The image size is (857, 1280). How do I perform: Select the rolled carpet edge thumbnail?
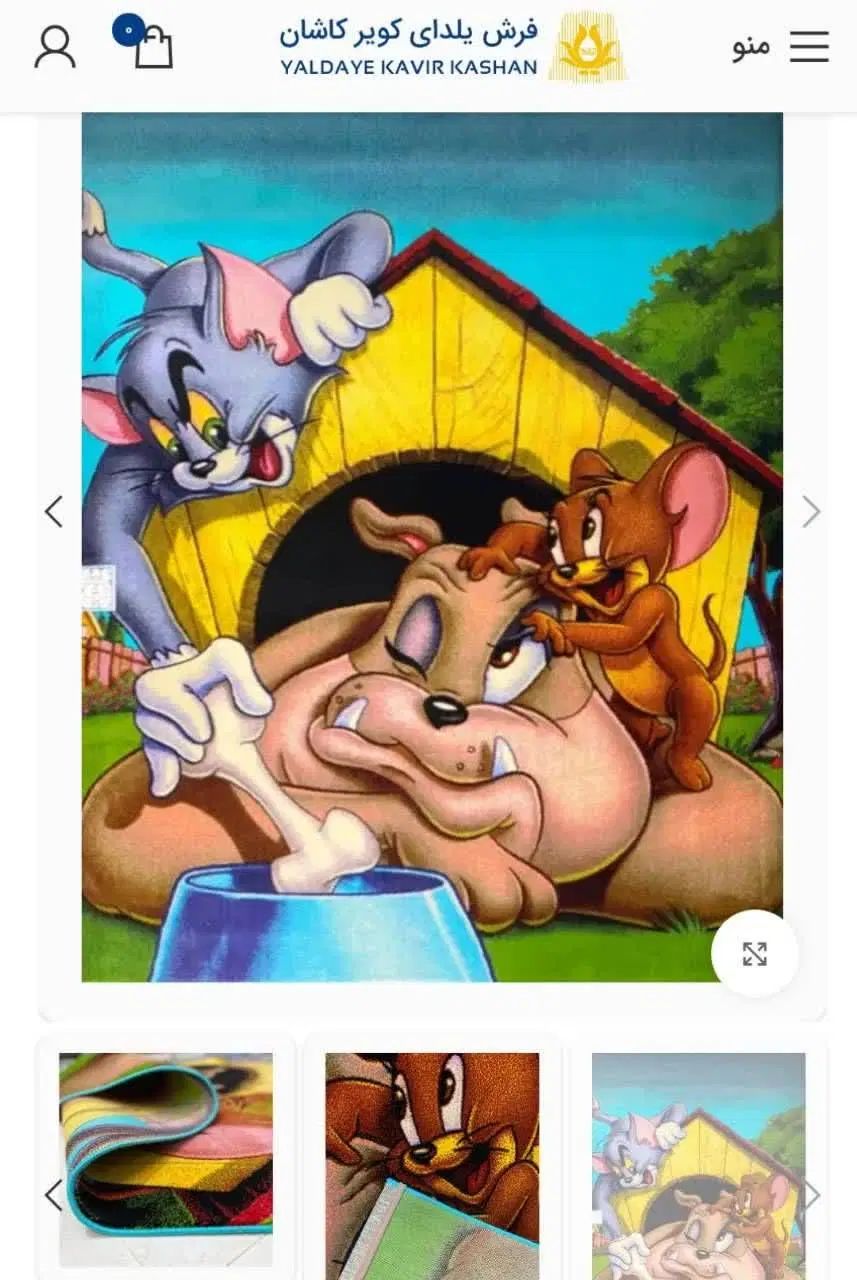[x=166, y=1158]
